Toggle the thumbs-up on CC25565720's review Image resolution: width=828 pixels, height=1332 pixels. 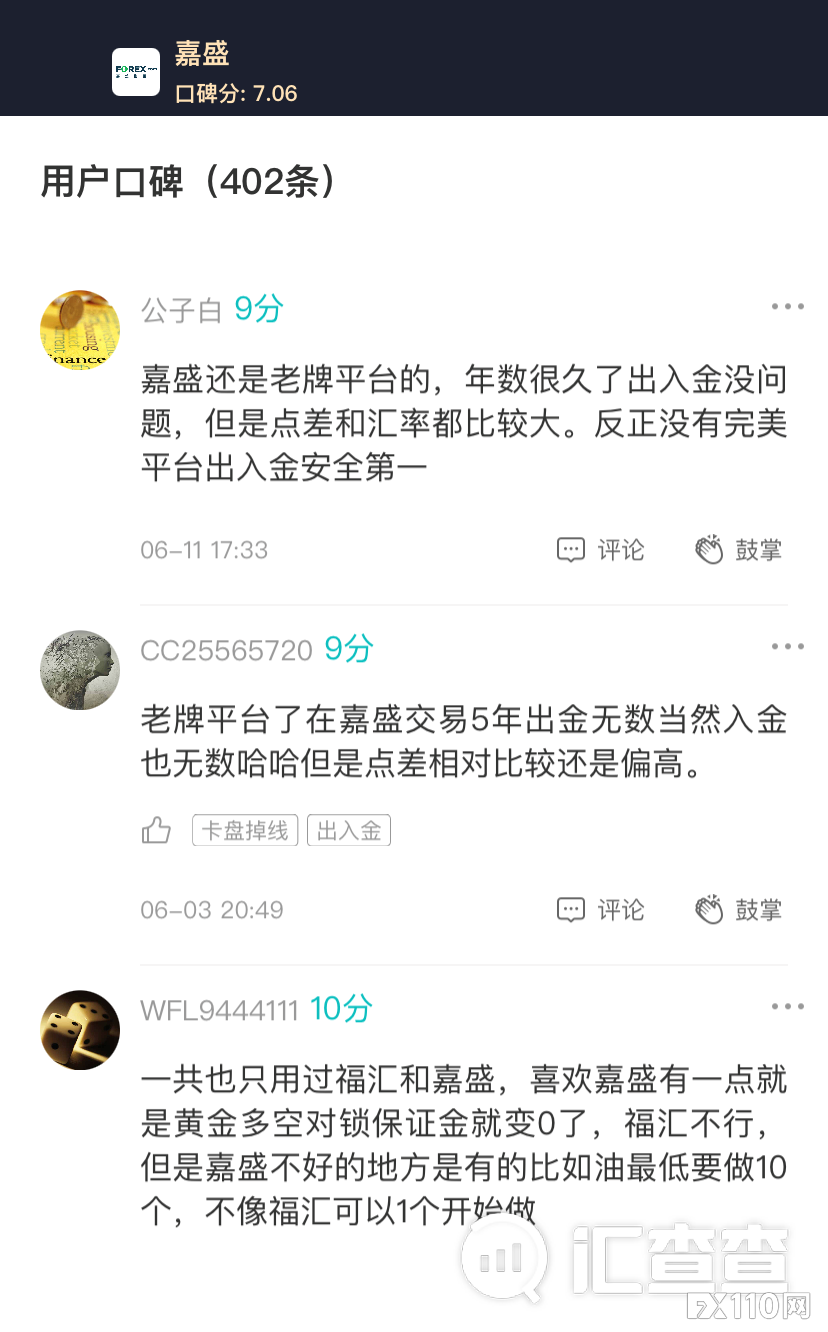[156, 830]
